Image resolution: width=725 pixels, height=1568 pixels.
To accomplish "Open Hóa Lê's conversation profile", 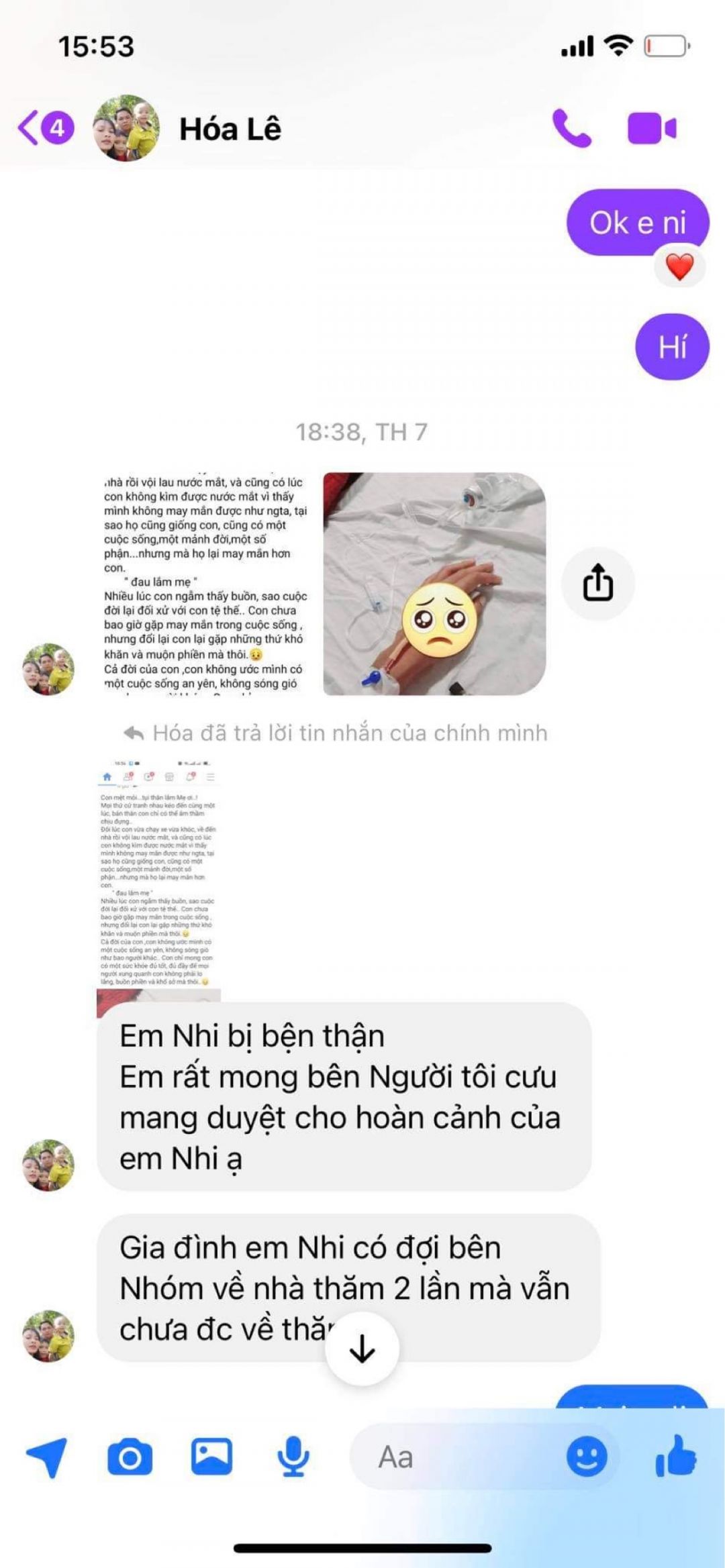I will click(x=230, y=129).
